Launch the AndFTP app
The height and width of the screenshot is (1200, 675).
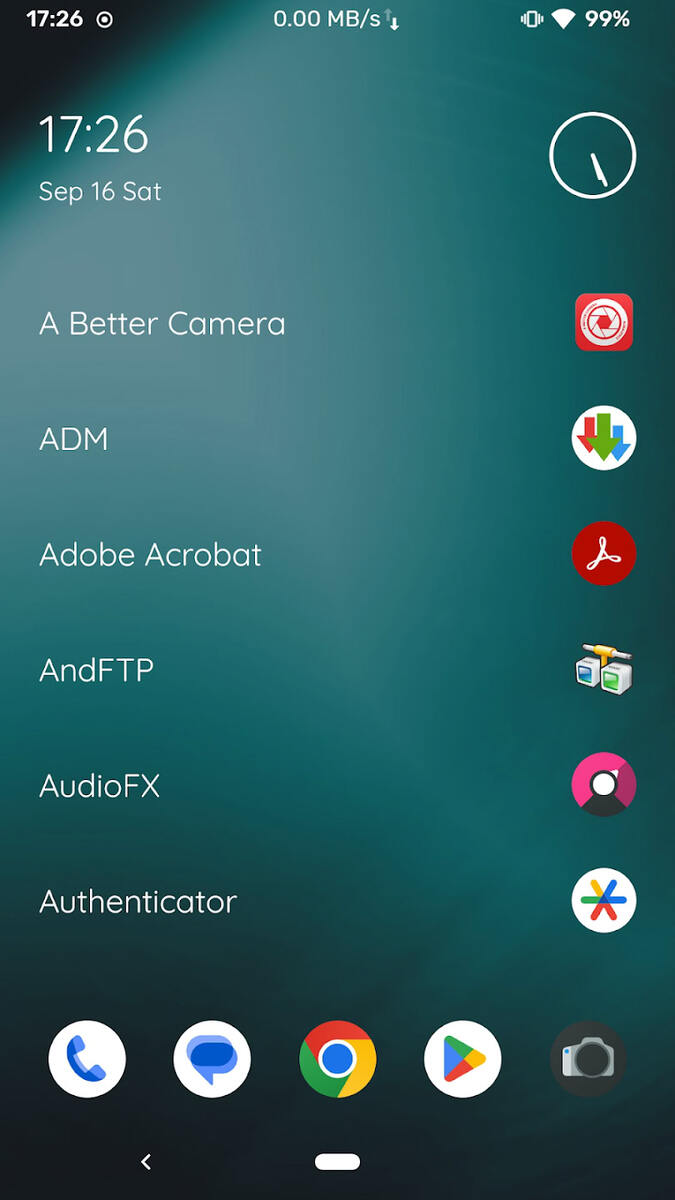pyautogui.click(x=604, y=669)
